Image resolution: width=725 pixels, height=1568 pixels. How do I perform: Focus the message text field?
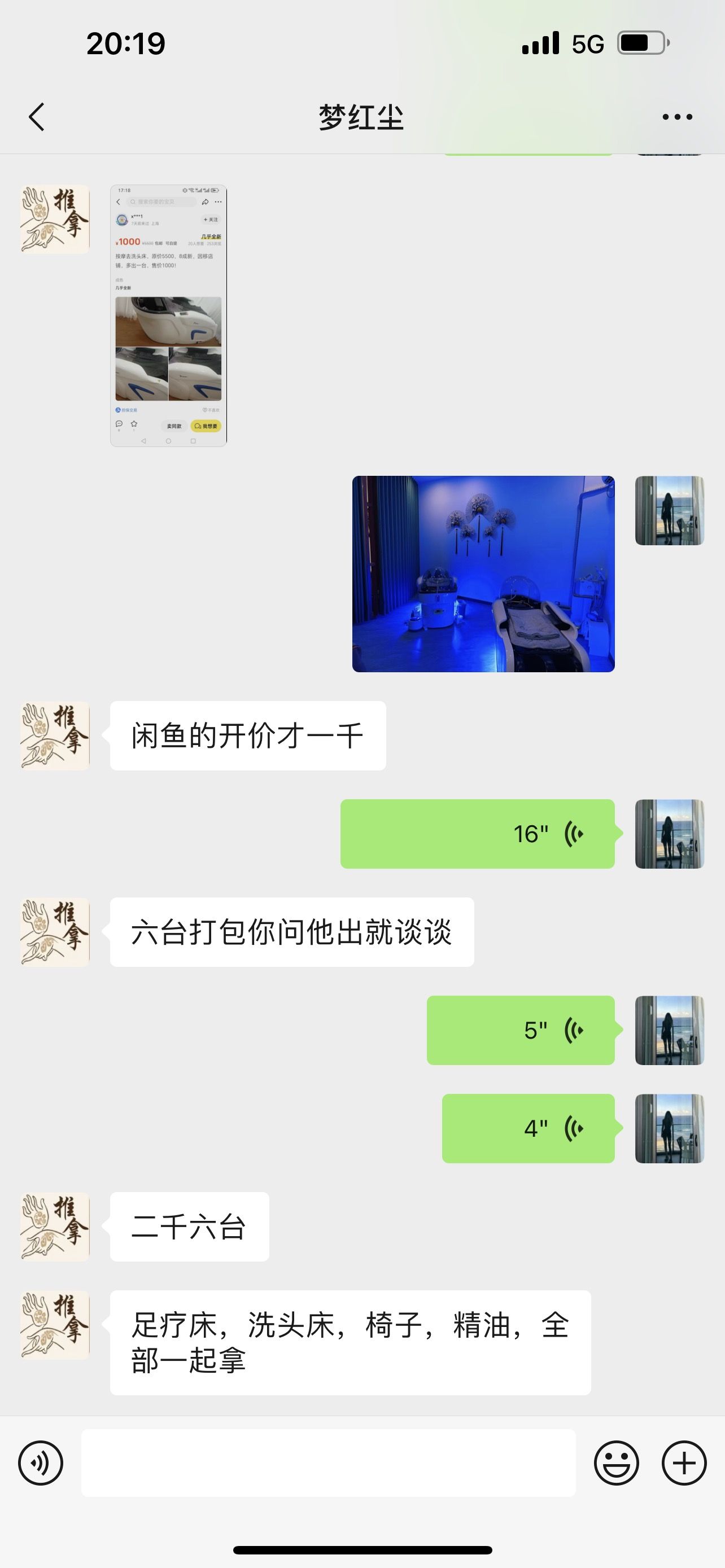pyautogui.click(x=329, y=1464)
